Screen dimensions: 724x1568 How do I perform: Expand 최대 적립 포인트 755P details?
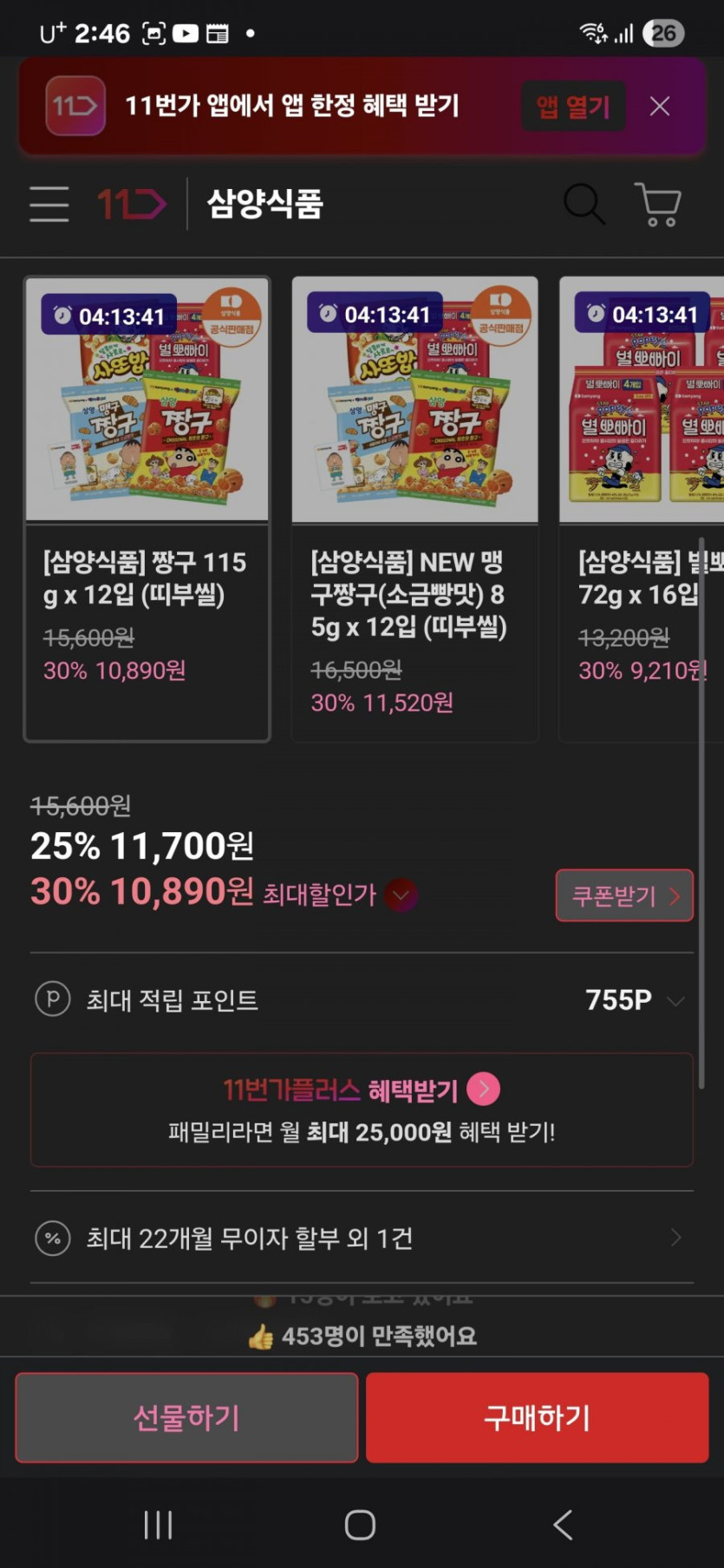(x=675, y=1001)
